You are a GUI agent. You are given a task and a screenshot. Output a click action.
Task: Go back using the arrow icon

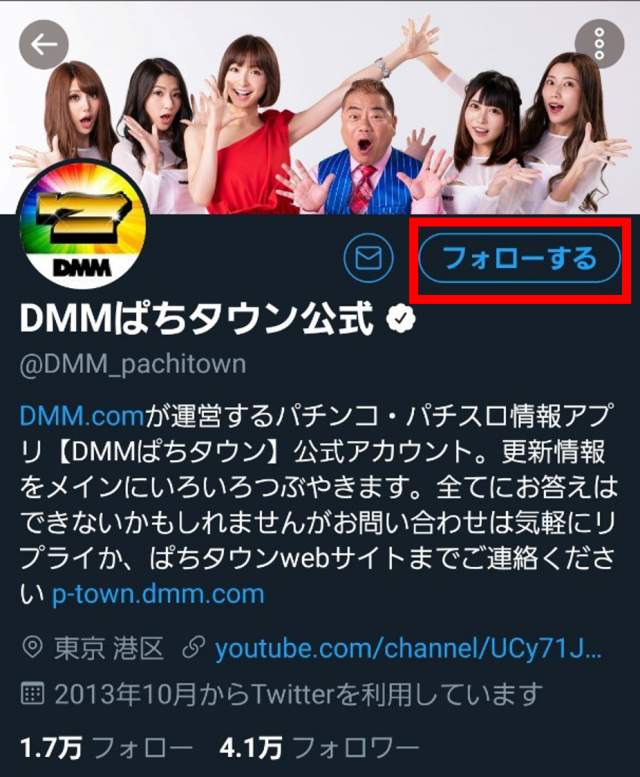(x=45, y=44)
